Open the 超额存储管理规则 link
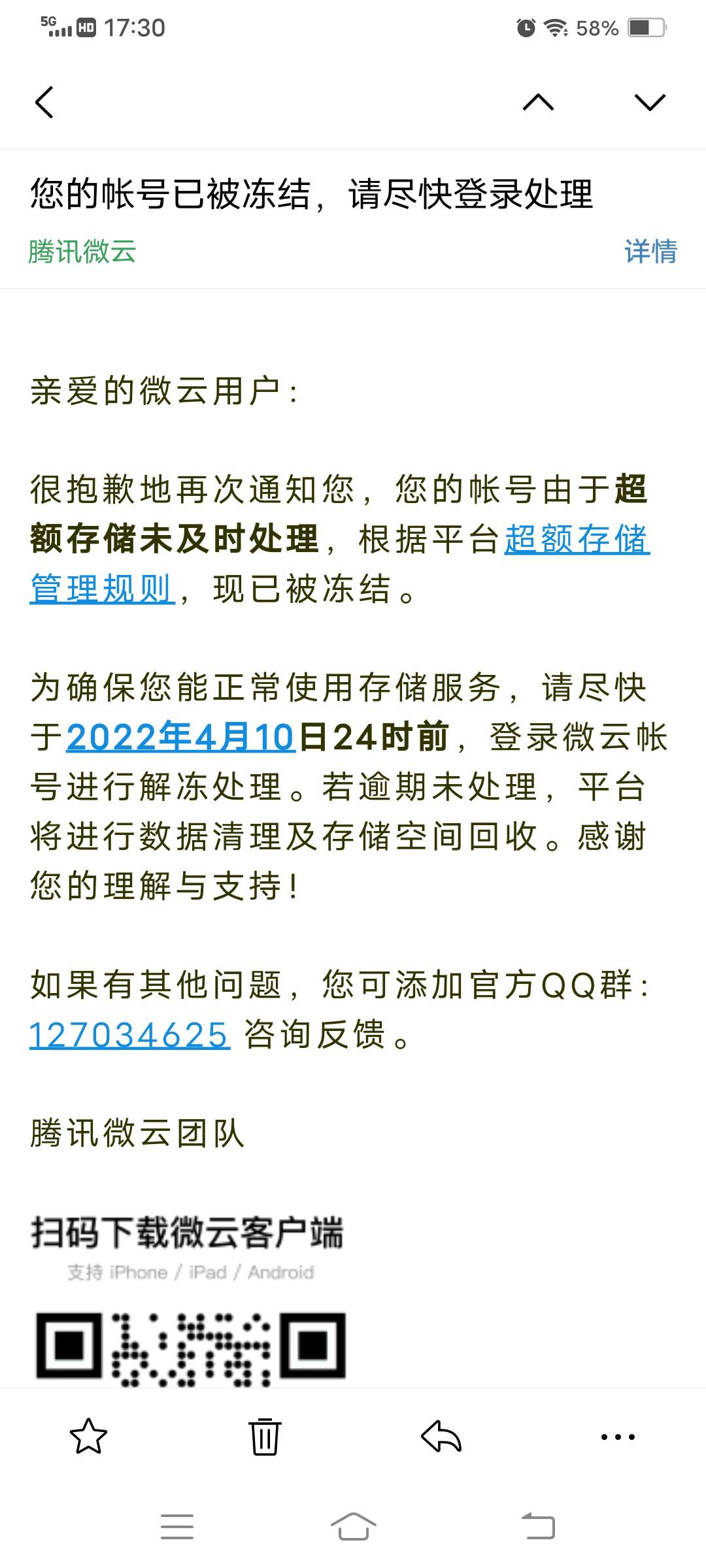The width and height of the screenshot is (706, 1568). (577, 540)
